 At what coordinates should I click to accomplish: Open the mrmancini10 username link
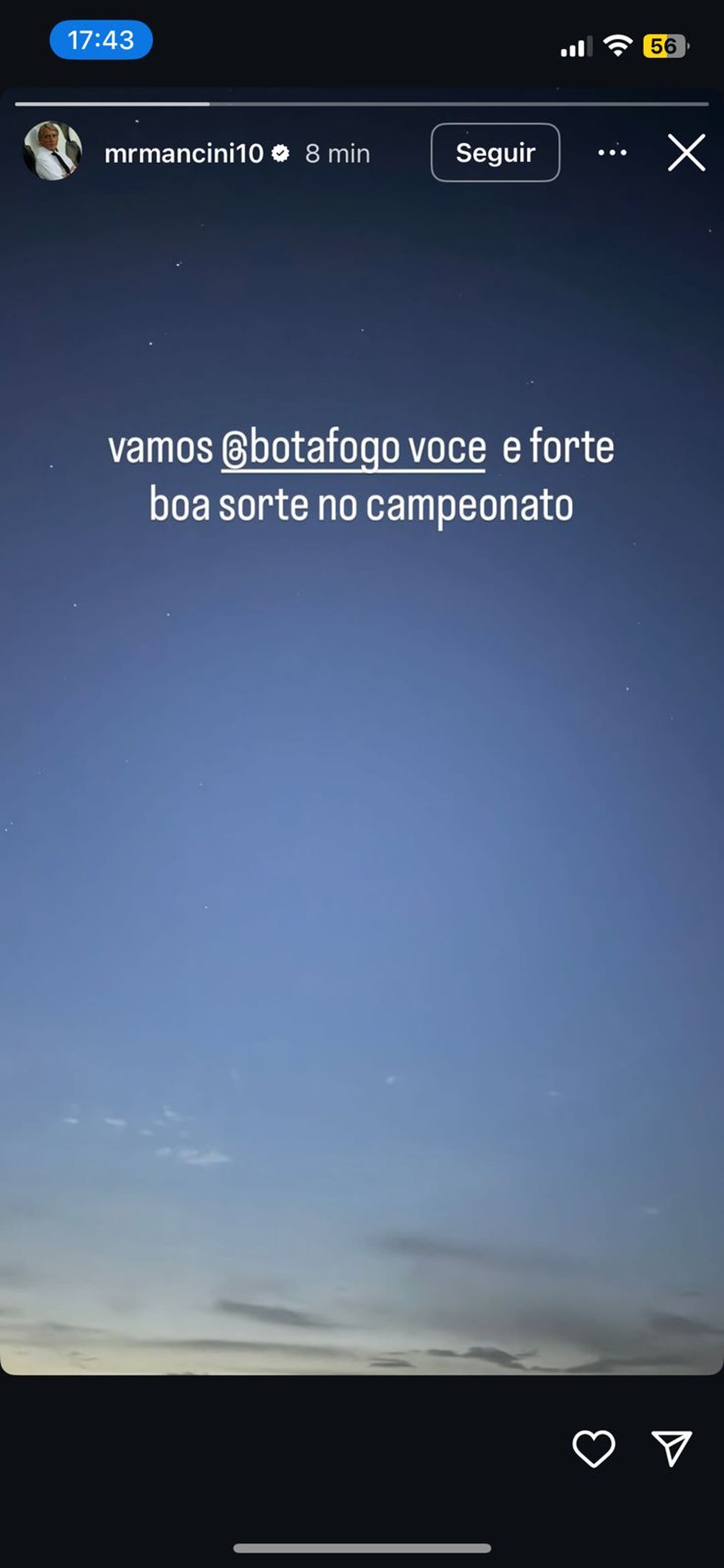pyautogui.click(x=184, y=153)
